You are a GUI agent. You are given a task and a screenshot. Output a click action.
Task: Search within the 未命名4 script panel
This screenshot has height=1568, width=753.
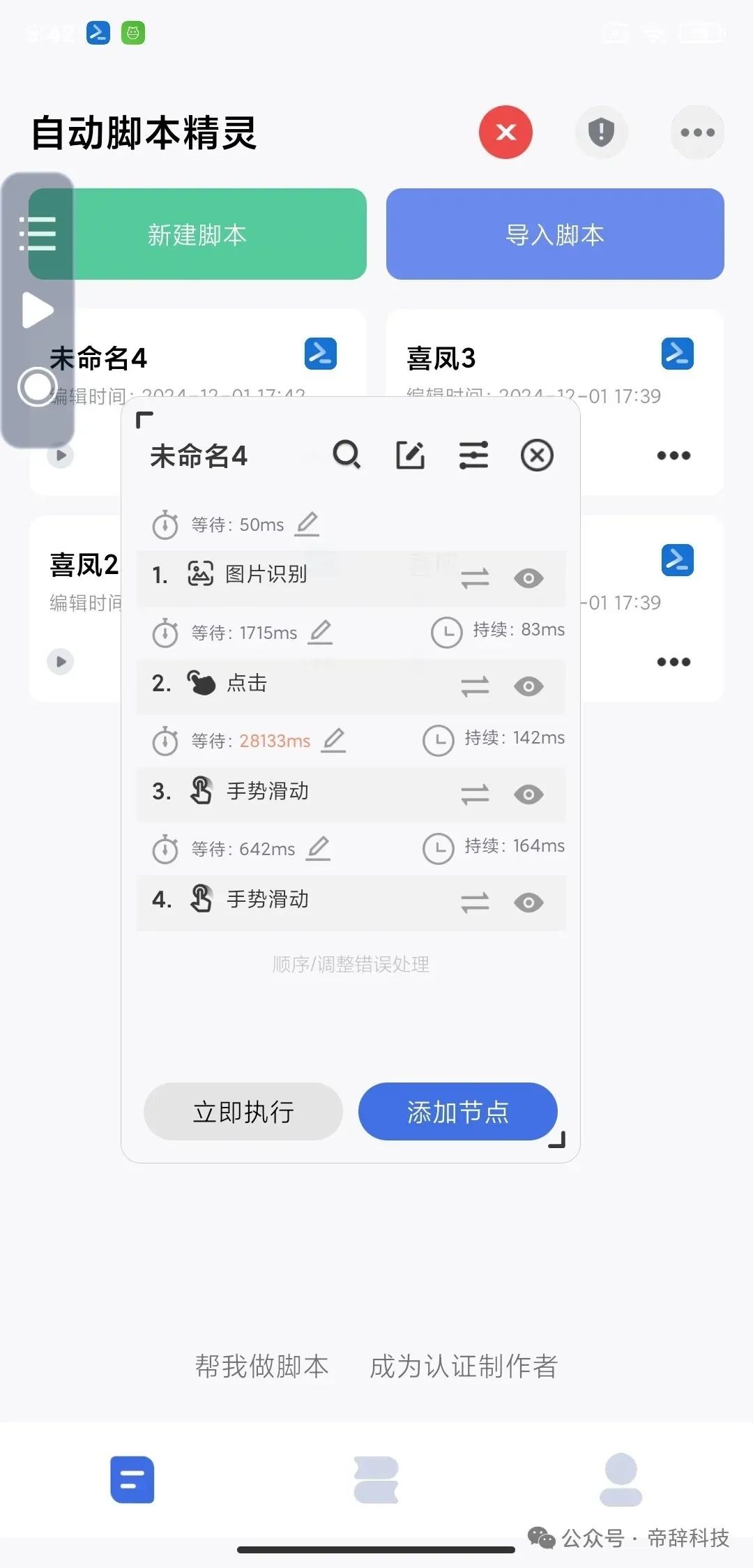(347, 455)
